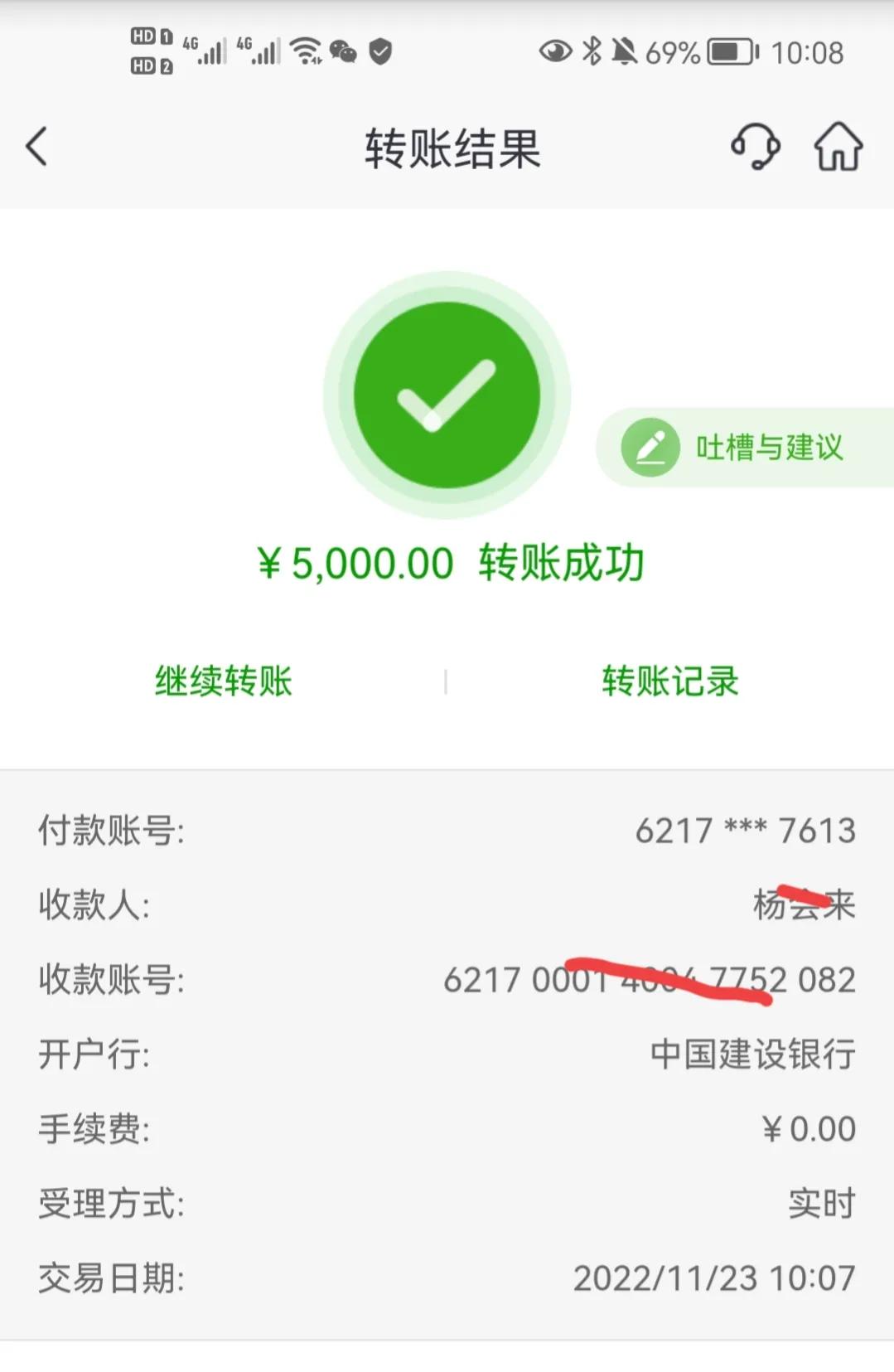Tap the Bluetooth icon in status bar
This screenshot has height=1372, width=894.
592,51
